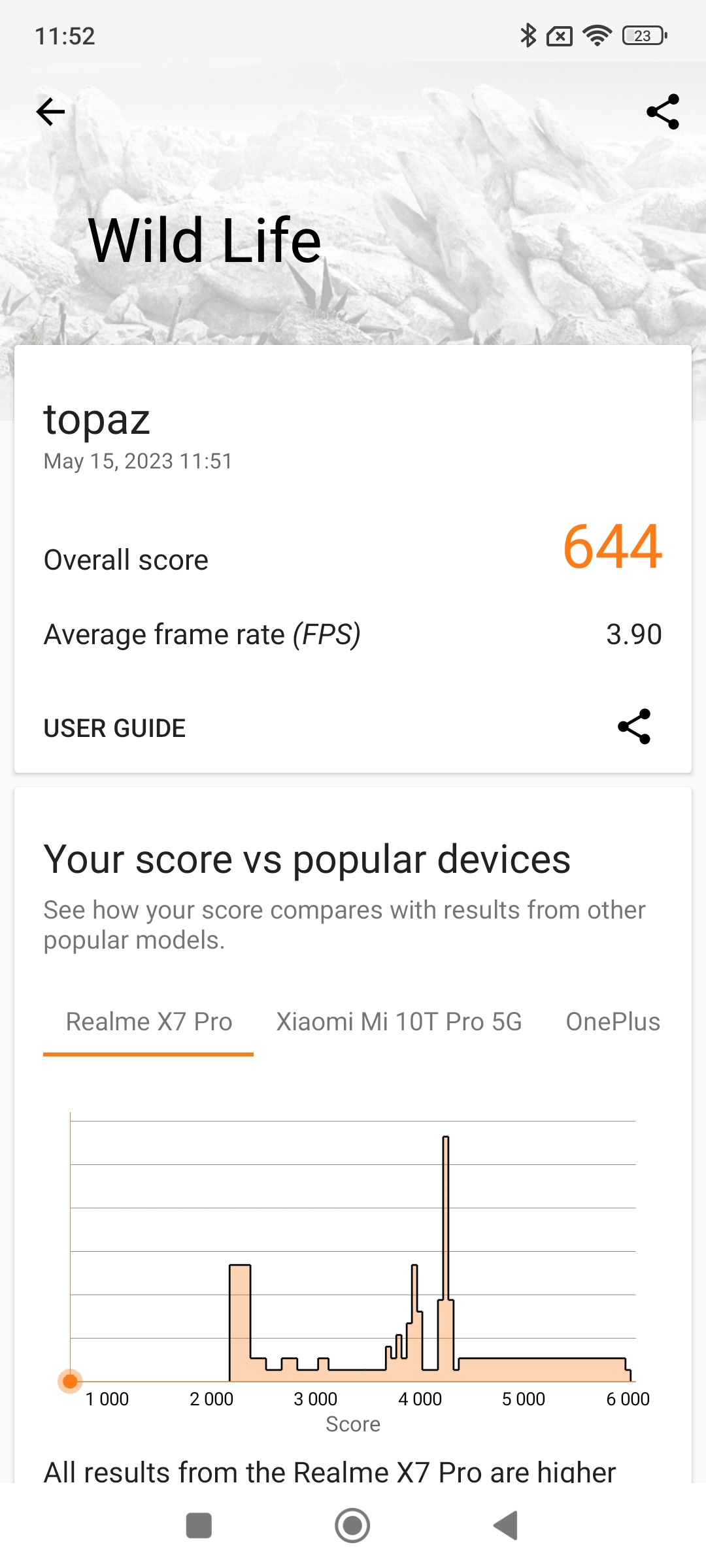The height and width of the screenshot is (1568, 706).
Task: Share the topaz score card
Action: [634, 727]
